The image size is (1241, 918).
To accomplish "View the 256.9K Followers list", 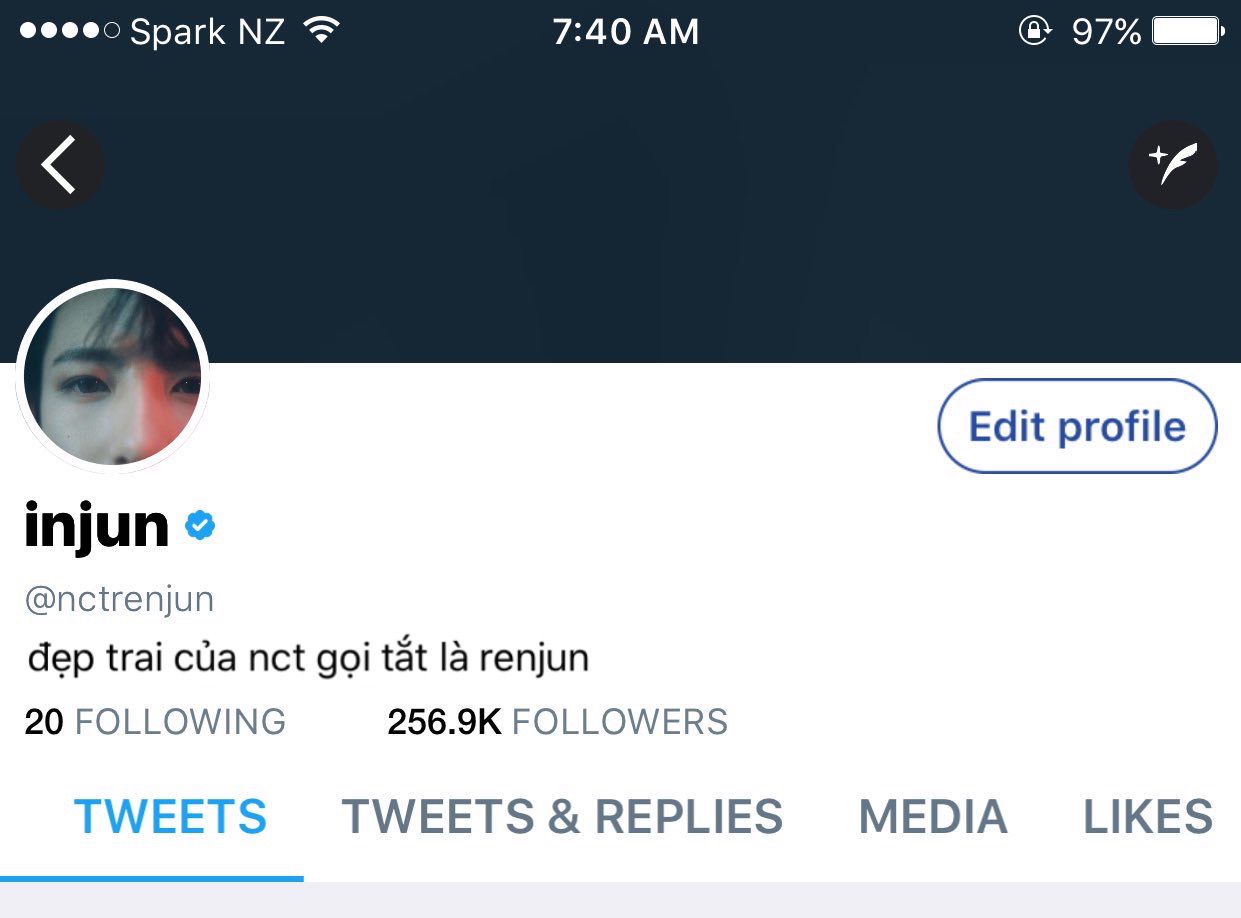I will (x=557, y=722).
